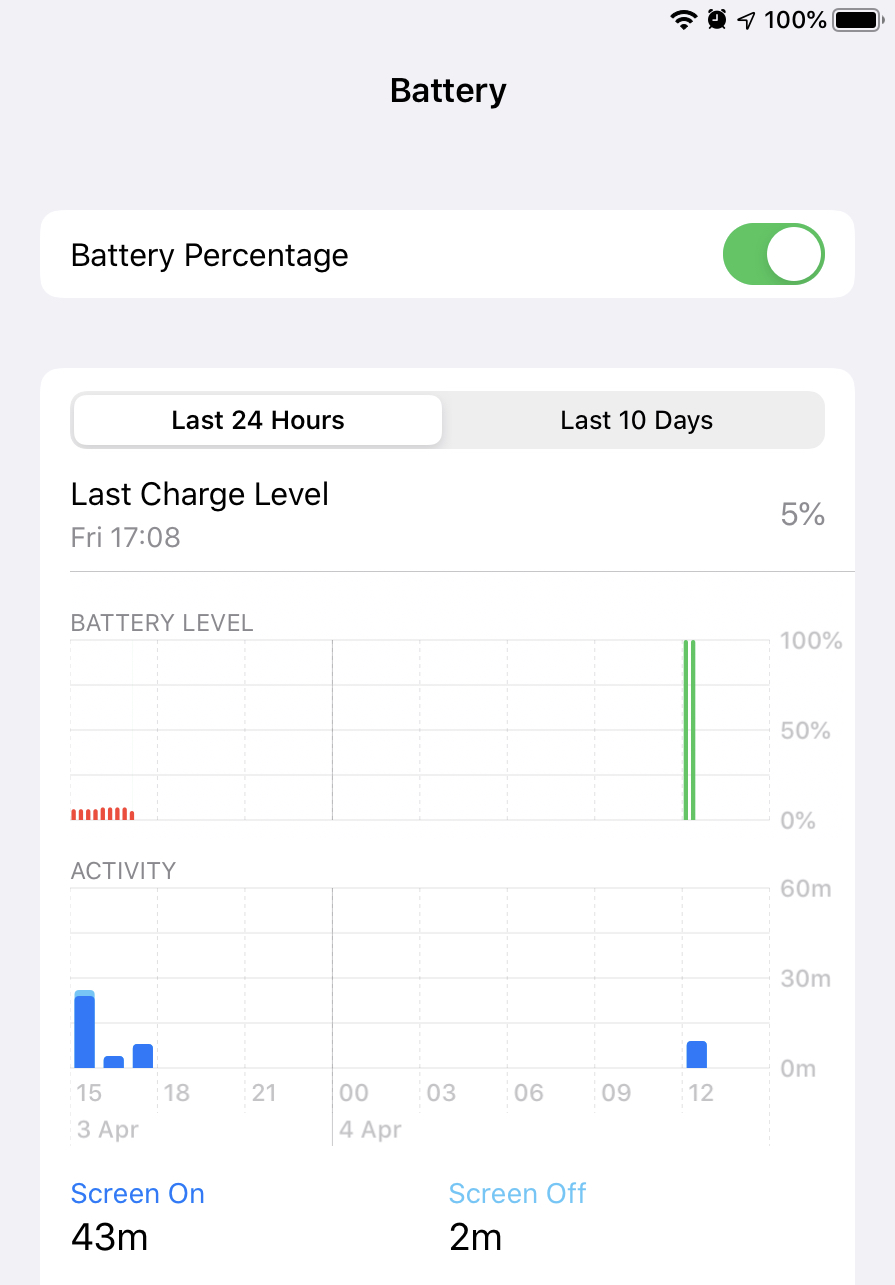Turn off the Battery Percentage switch
895x1285 pixels.
tap(773, 254)
